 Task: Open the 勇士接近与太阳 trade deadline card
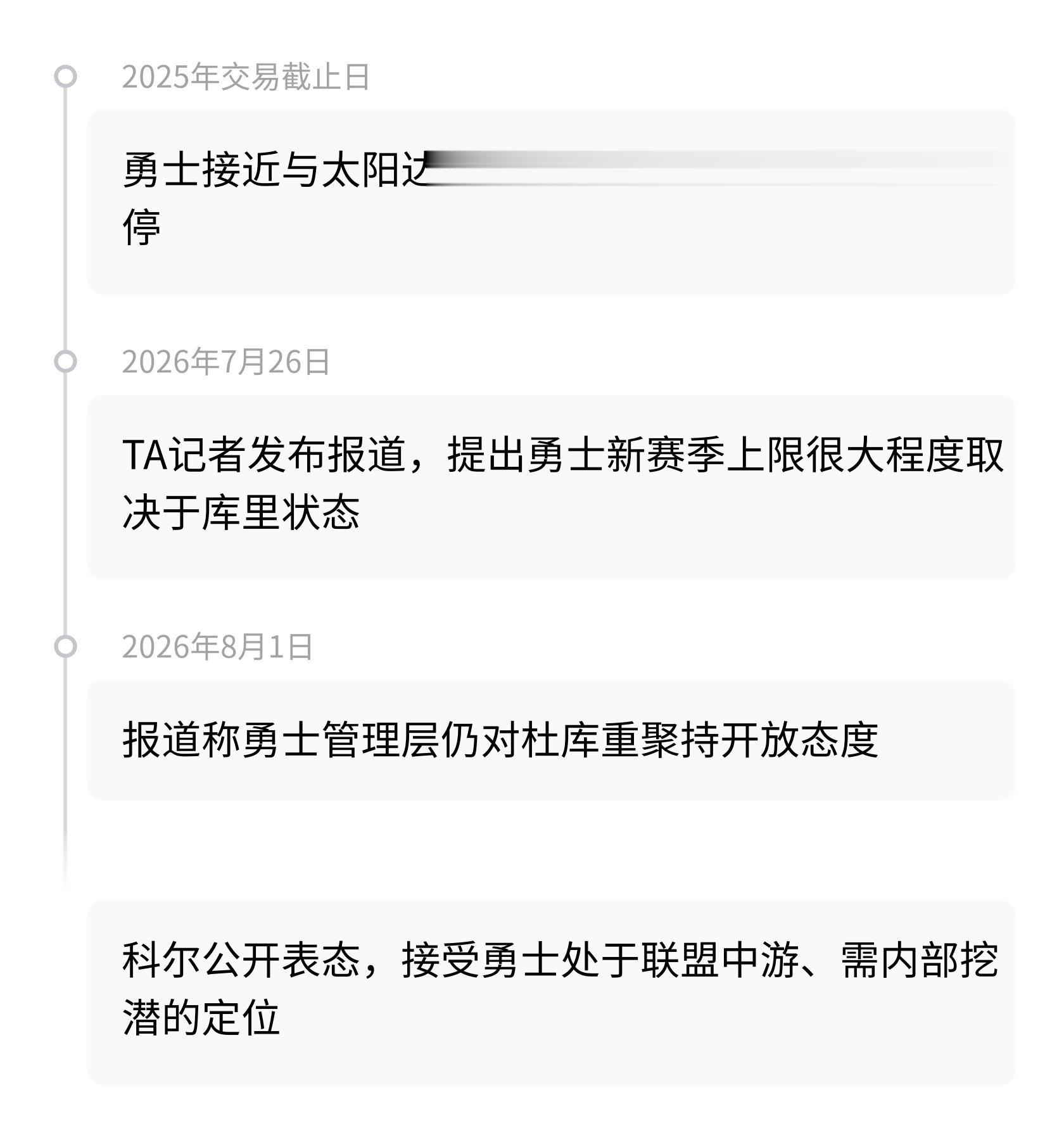(x=551, y=201)
